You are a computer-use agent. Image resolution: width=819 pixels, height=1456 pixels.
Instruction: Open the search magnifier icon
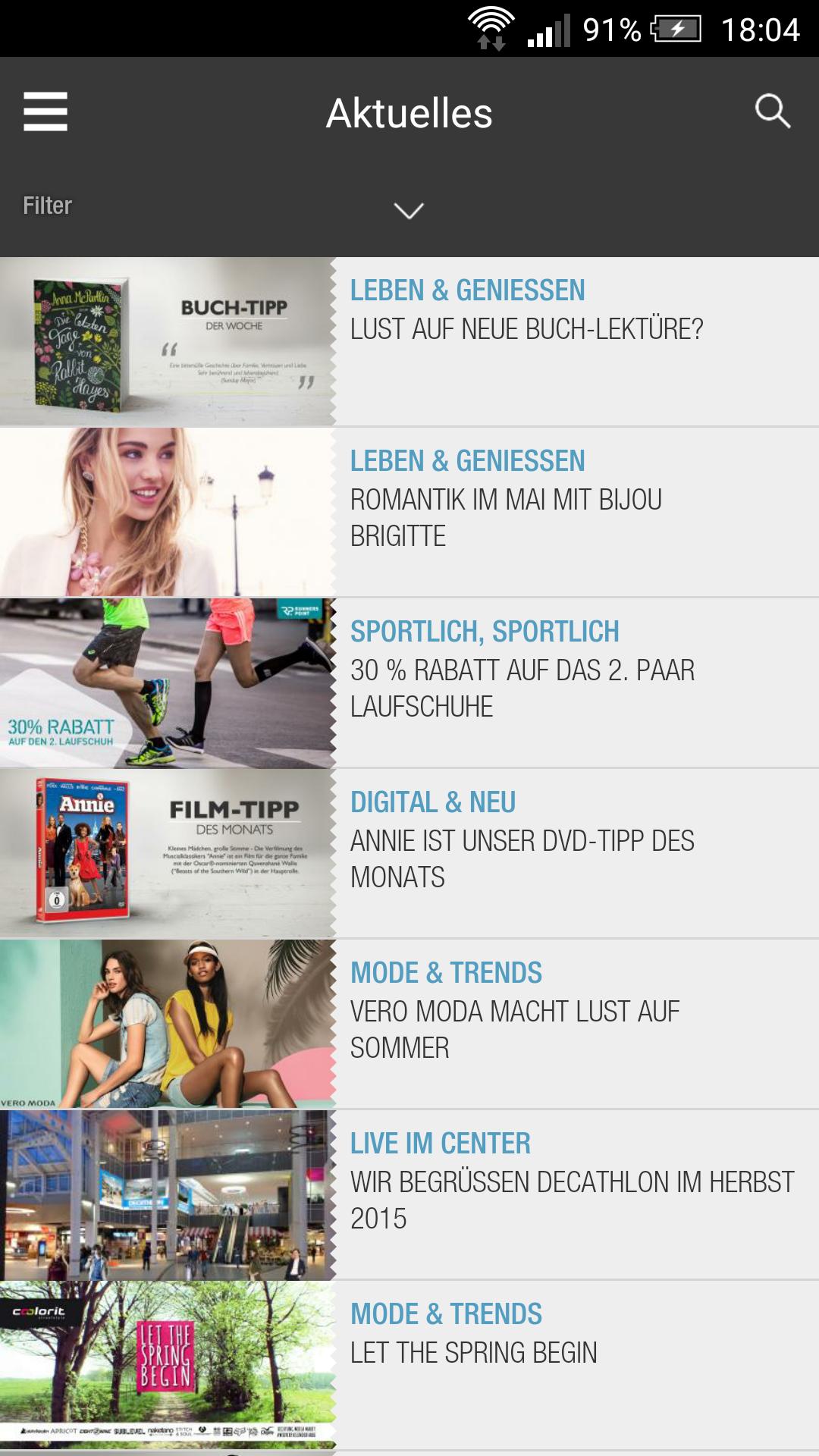tap(772, 112)
